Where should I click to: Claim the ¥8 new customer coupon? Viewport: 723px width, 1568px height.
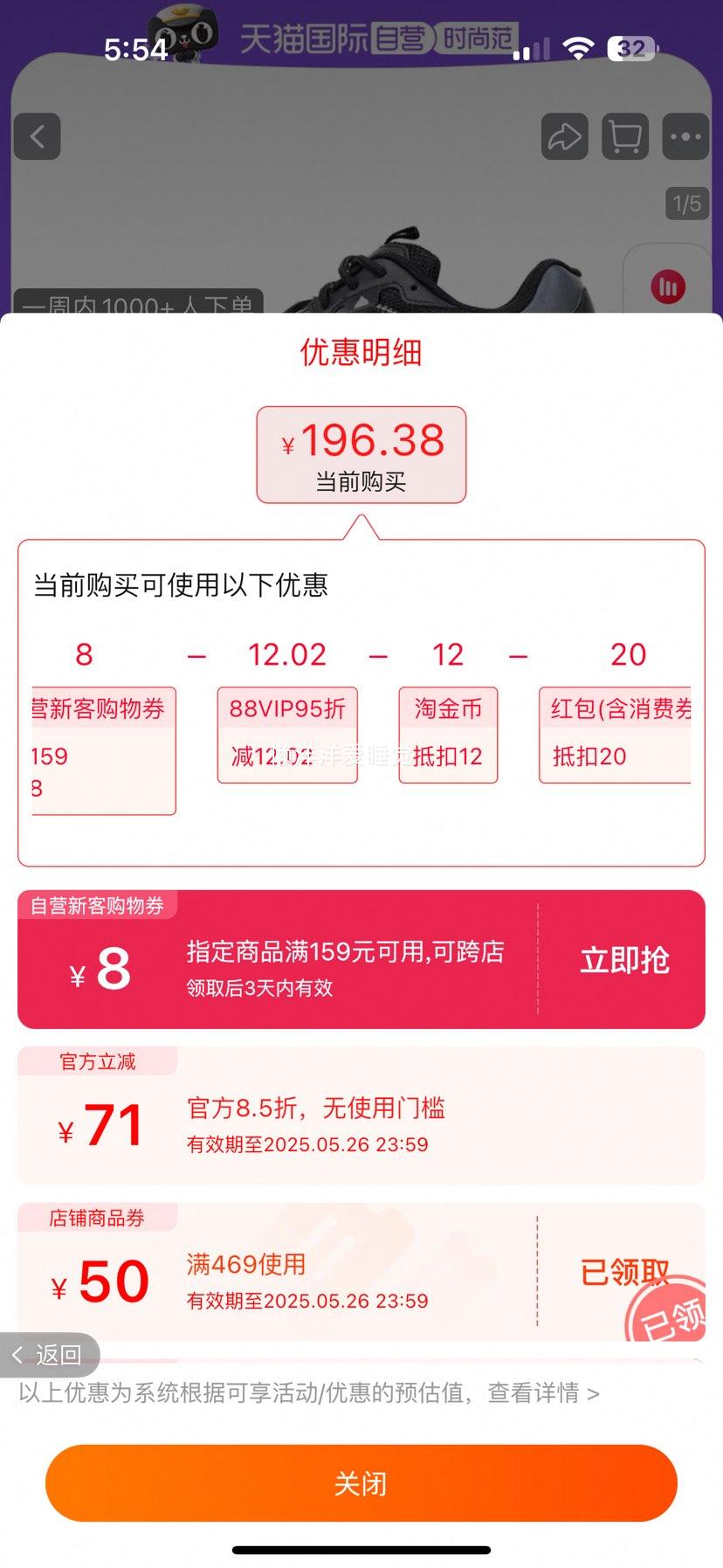pos(623,960)
